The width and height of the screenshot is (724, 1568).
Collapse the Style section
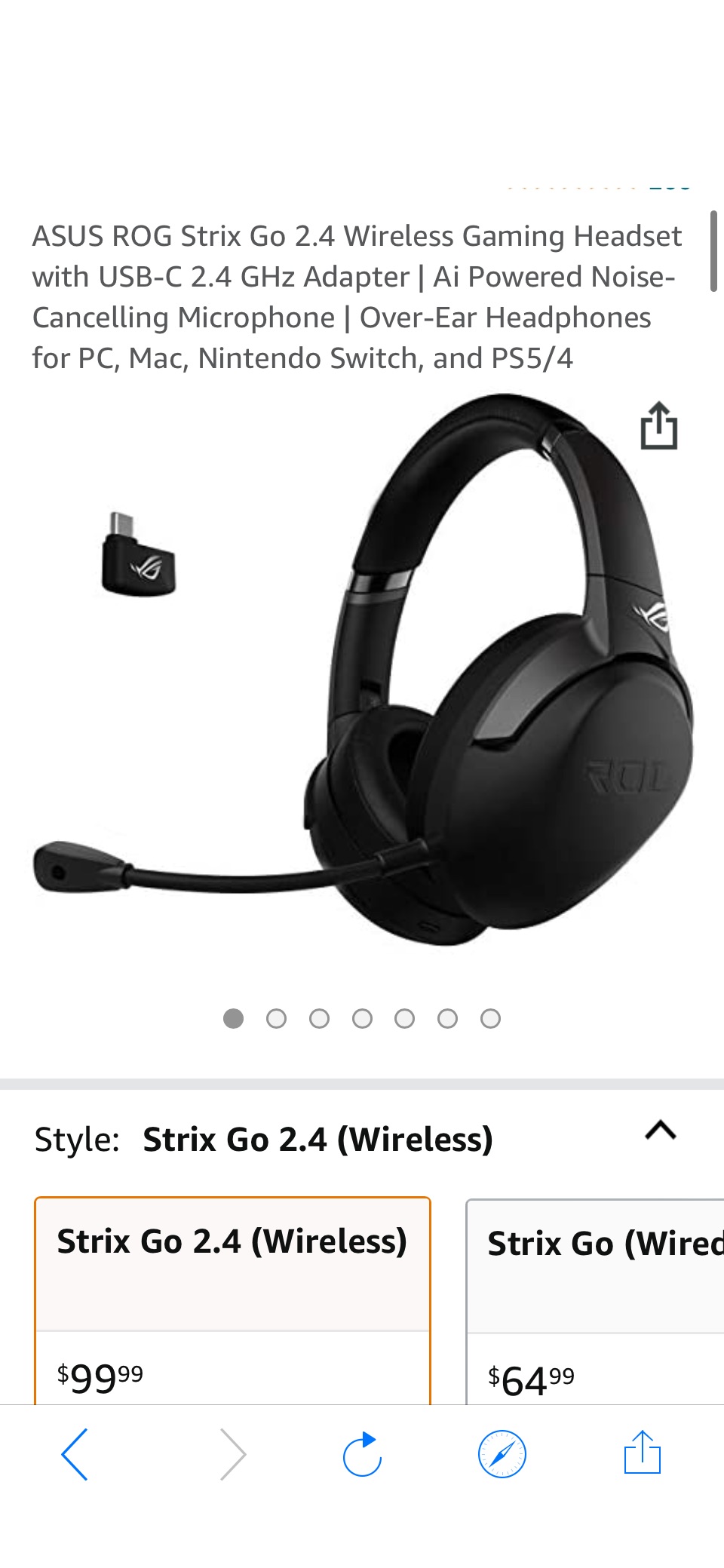[x=660, y=1130]
